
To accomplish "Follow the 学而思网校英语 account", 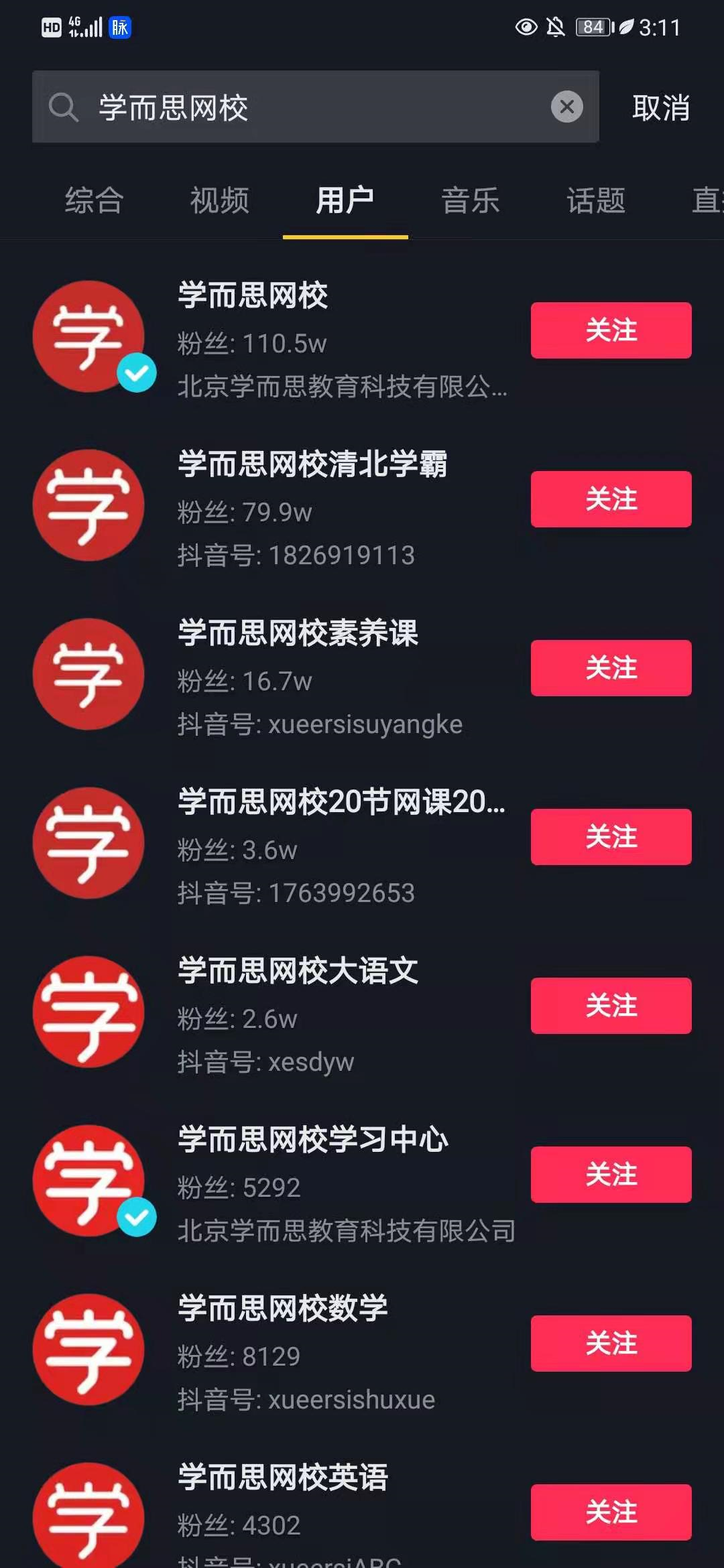I will tap(611, 1512).
